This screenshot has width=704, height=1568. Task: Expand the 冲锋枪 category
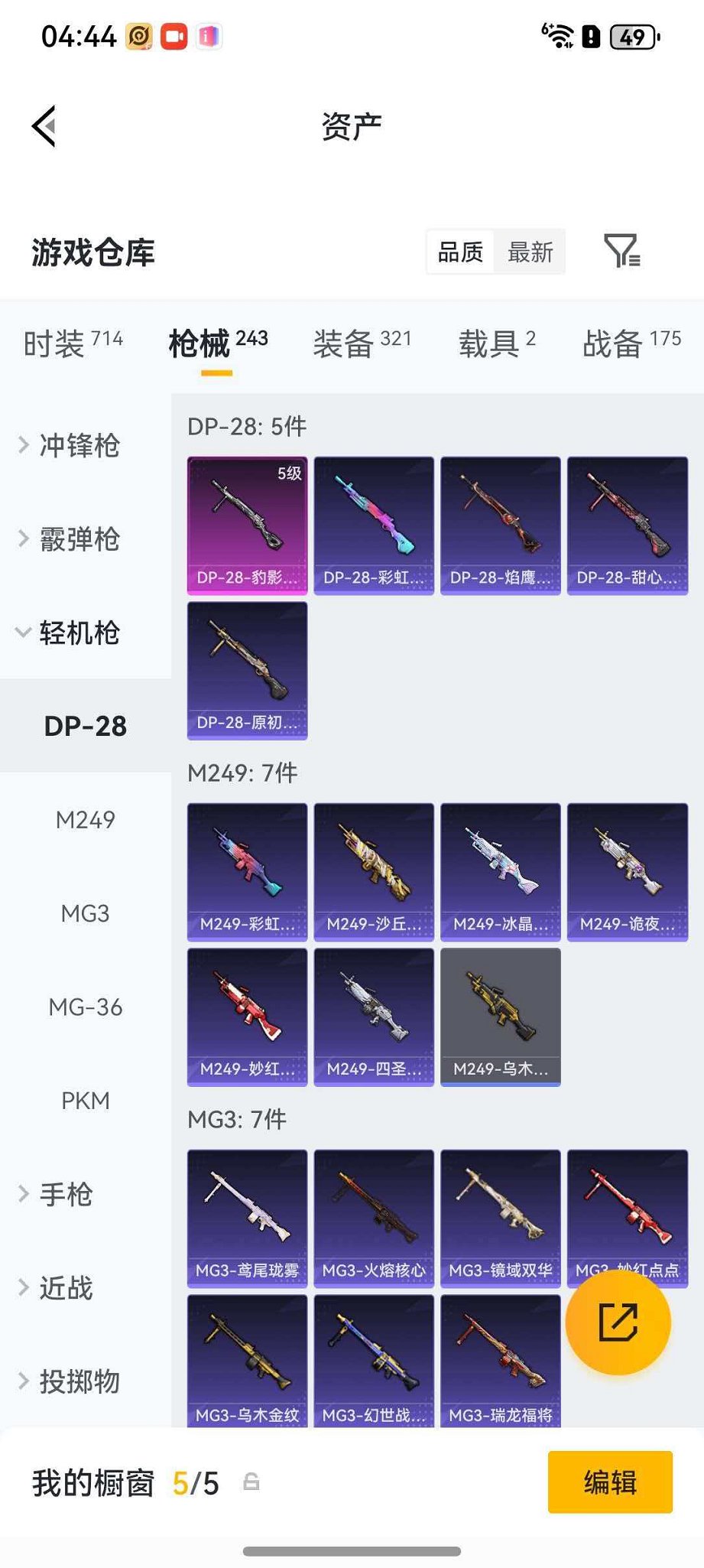[79, 445]
